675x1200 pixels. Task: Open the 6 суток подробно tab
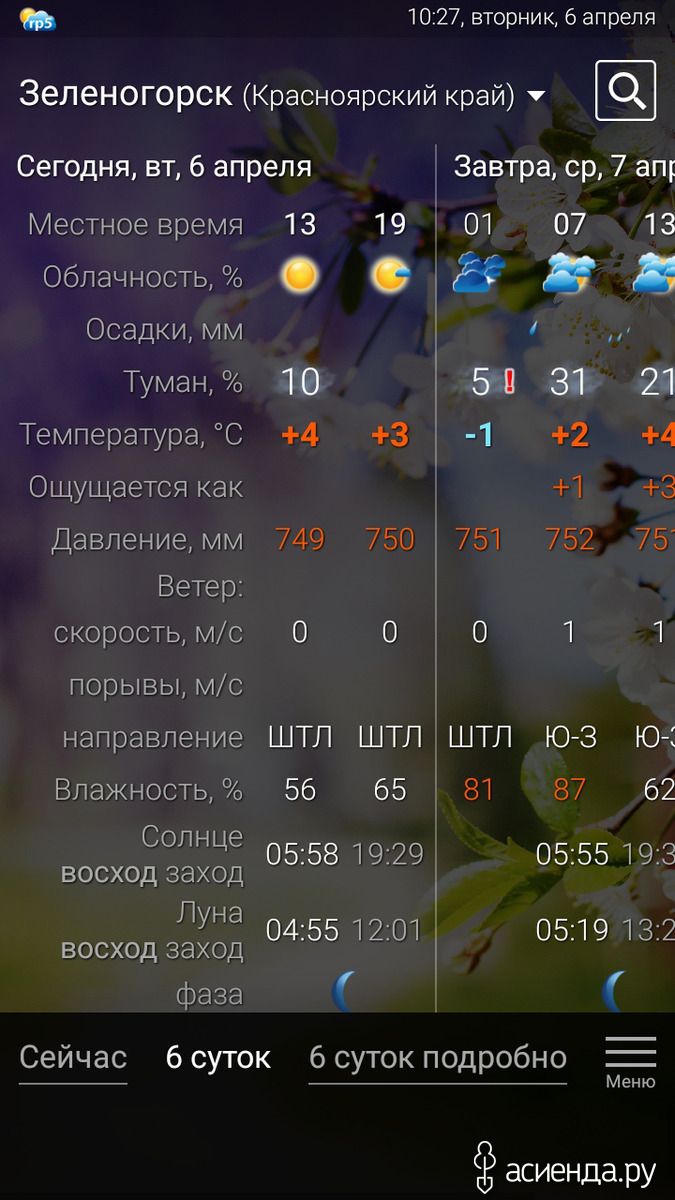(438, 1057)
